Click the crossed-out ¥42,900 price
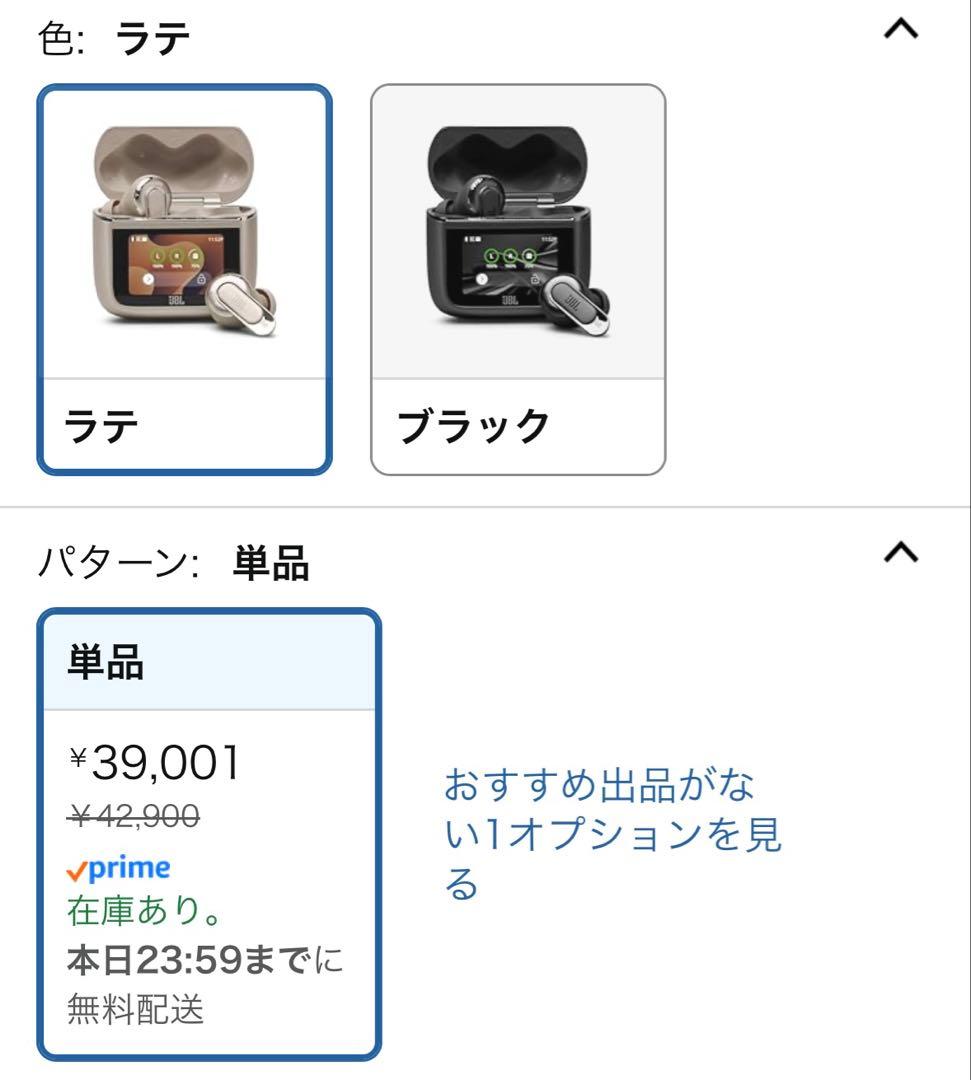 132,816
